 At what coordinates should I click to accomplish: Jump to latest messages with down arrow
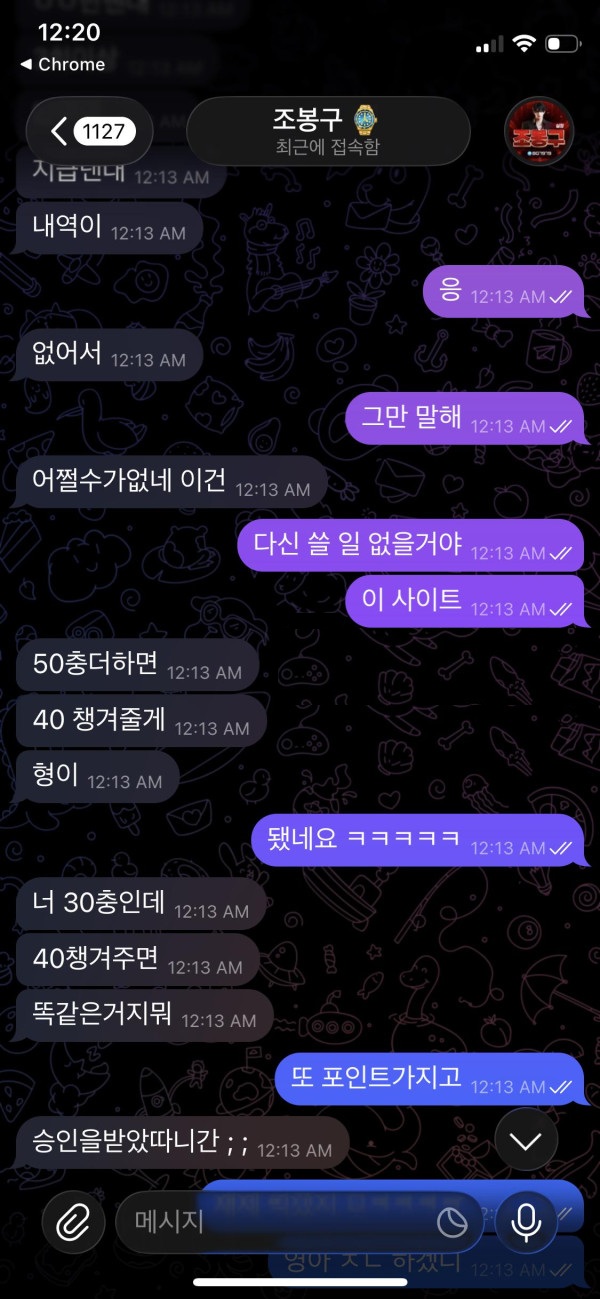(x=526, y=1139)
